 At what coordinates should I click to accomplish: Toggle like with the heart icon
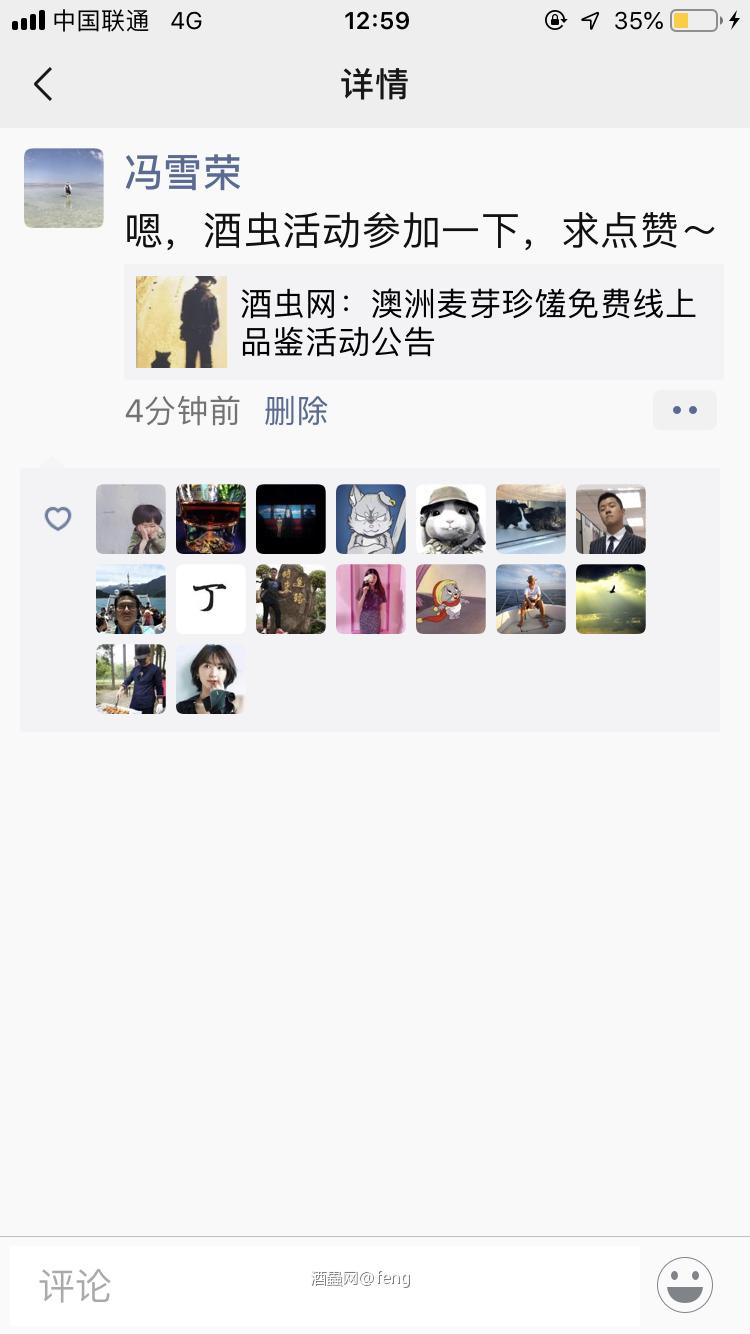tap(57, 519)
